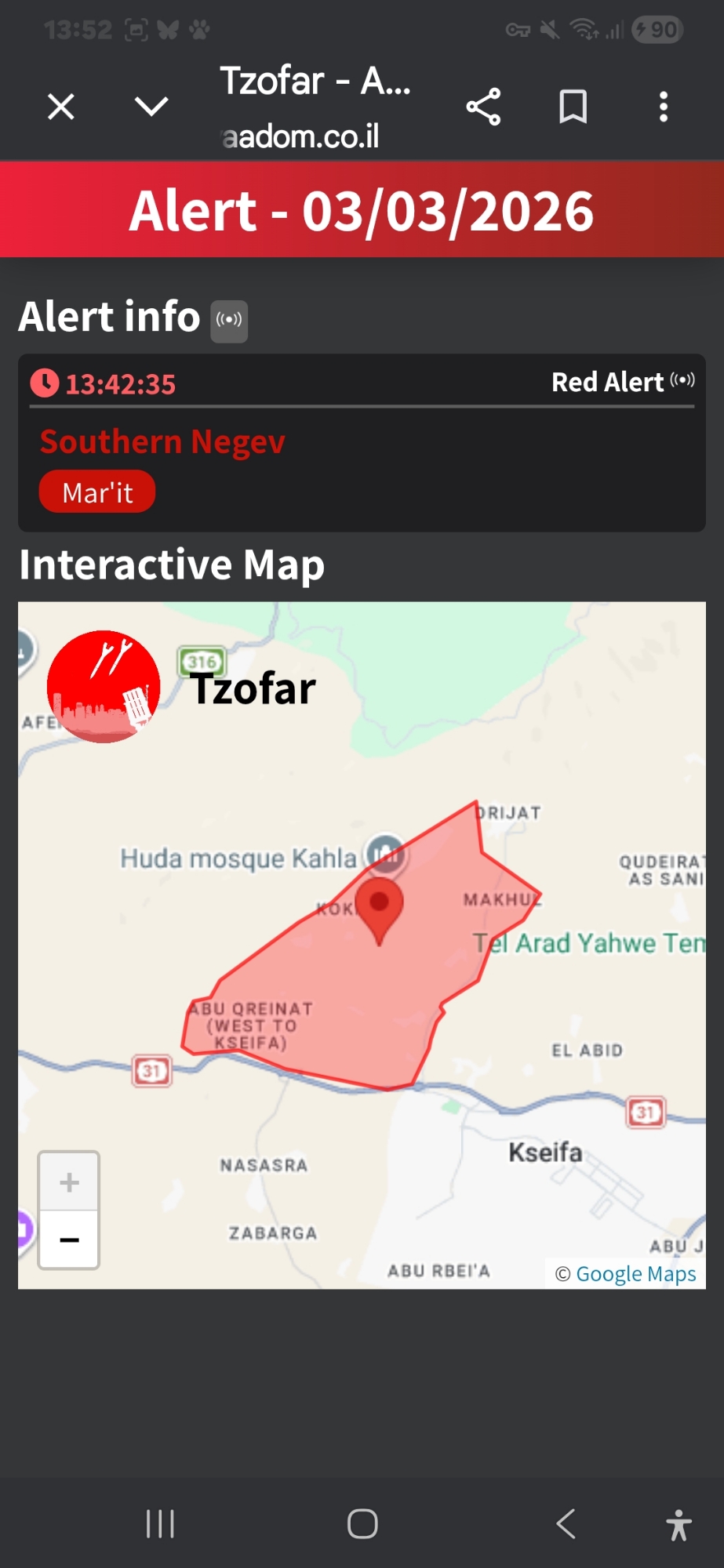Tap the red location pin on map
Image resolution: width=724 pixels, height=1568 pixels.
tap(380, 907)
